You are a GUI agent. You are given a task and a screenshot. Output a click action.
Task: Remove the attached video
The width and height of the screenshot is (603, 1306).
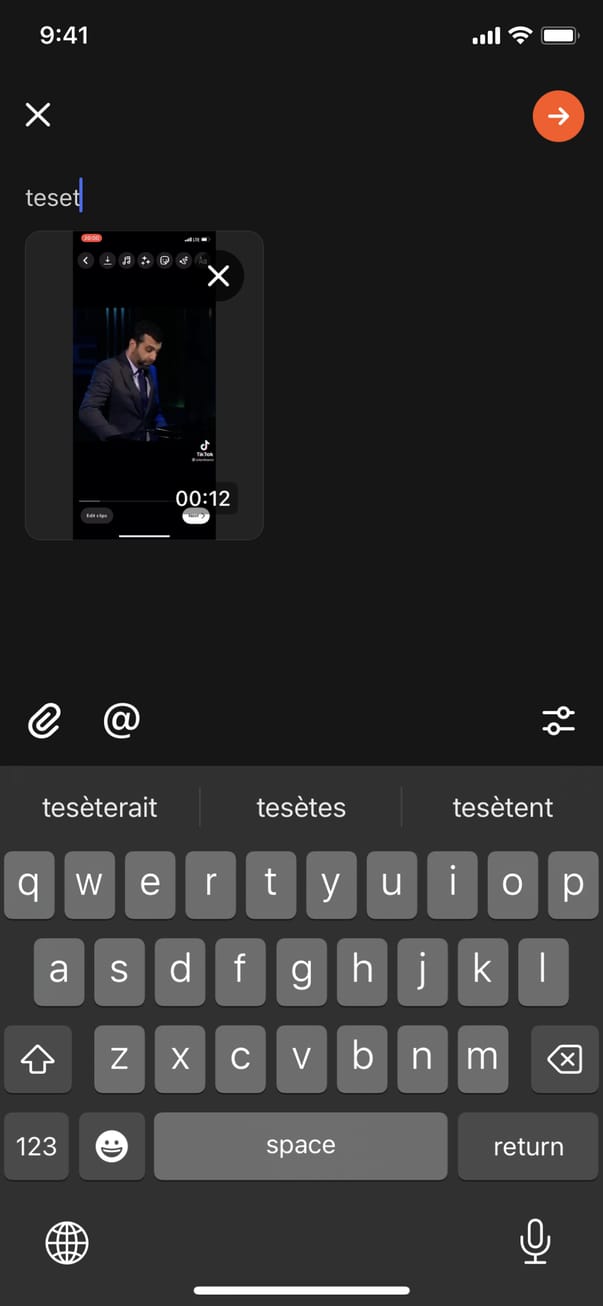pos(218,276)
